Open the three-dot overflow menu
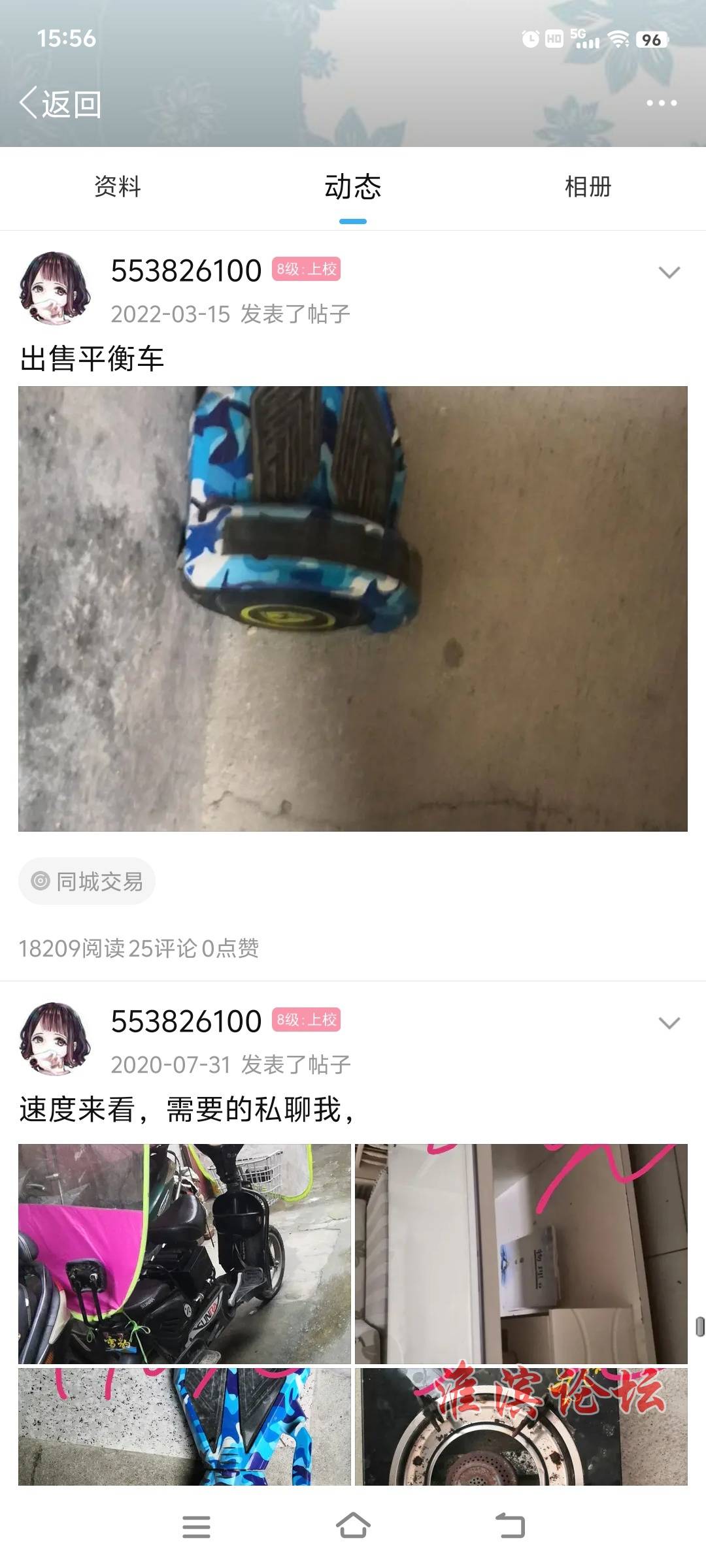706x1568 pixels. 661,103
